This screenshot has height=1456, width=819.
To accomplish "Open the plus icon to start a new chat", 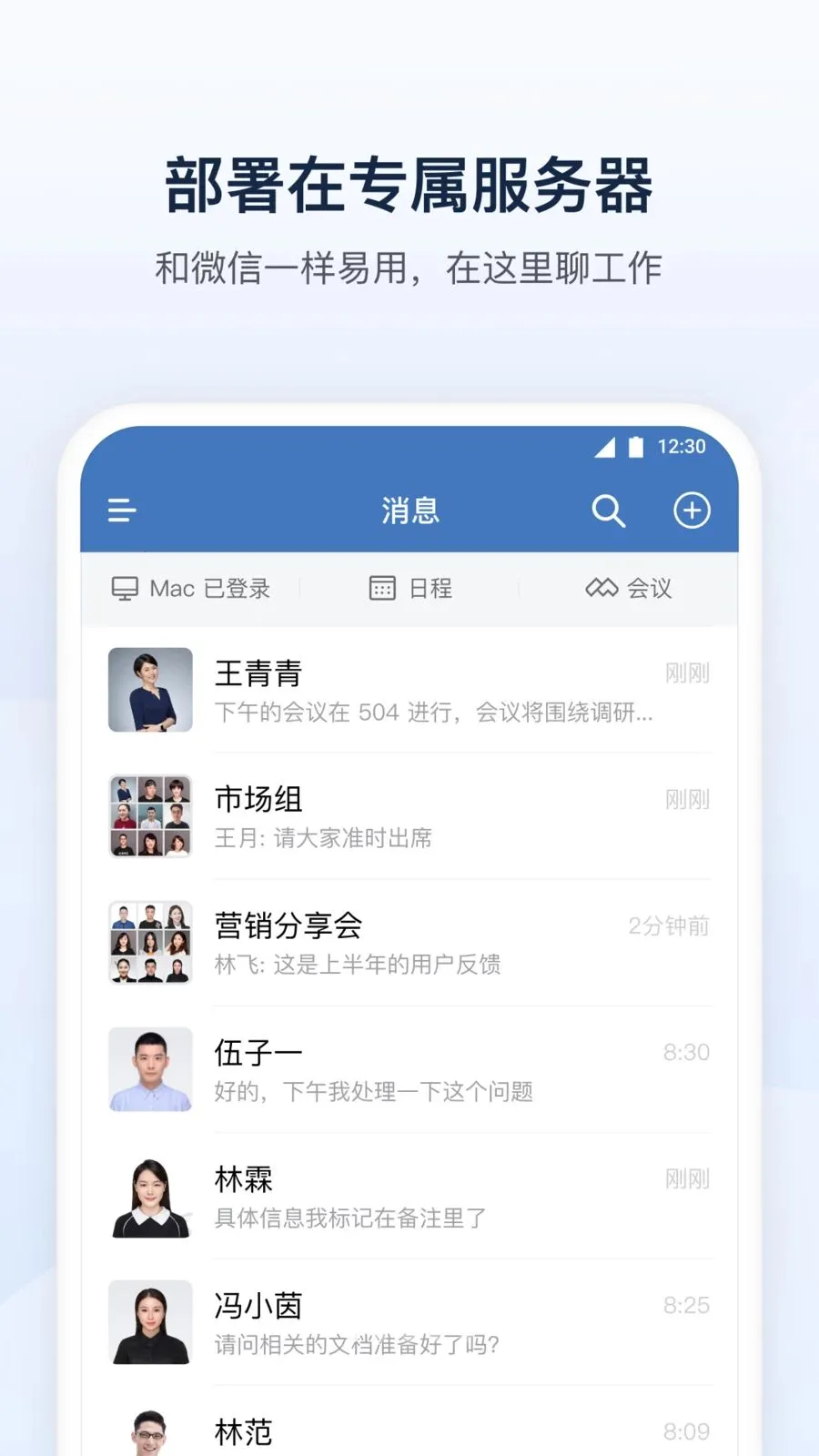I will pos(692,511).
